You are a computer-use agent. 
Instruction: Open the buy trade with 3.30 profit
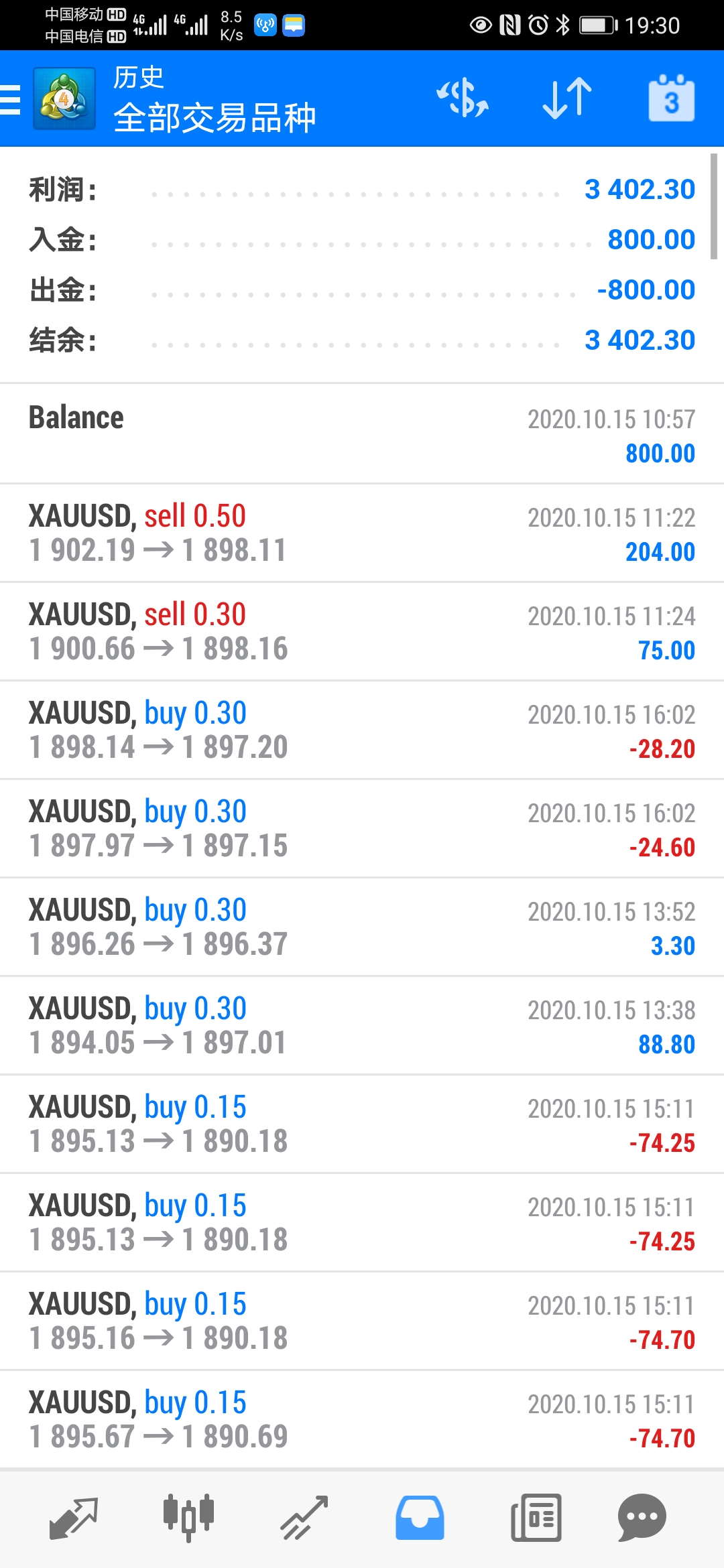362,927
